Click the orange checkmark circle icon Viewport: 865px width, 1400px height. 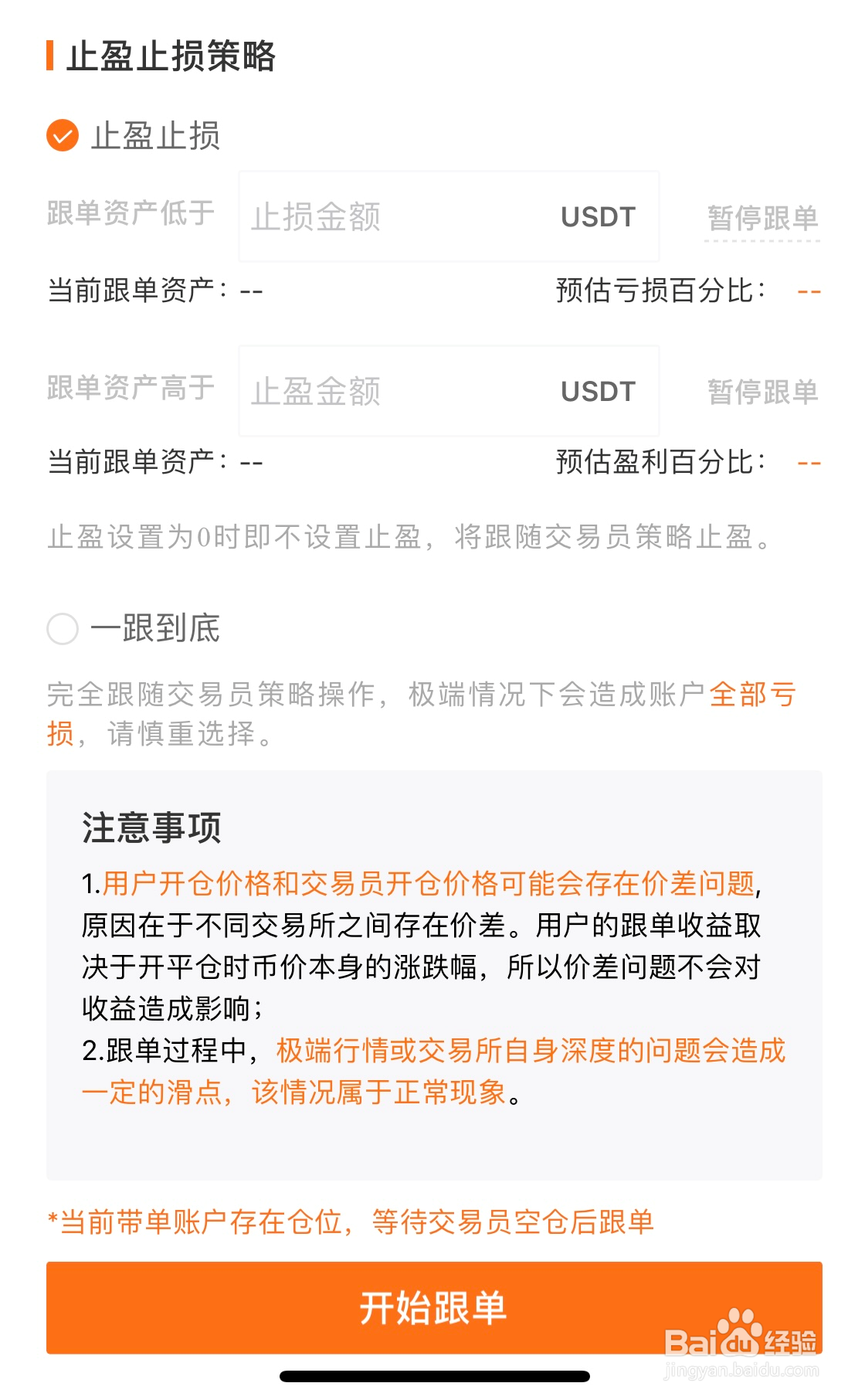tap(62, 137)
